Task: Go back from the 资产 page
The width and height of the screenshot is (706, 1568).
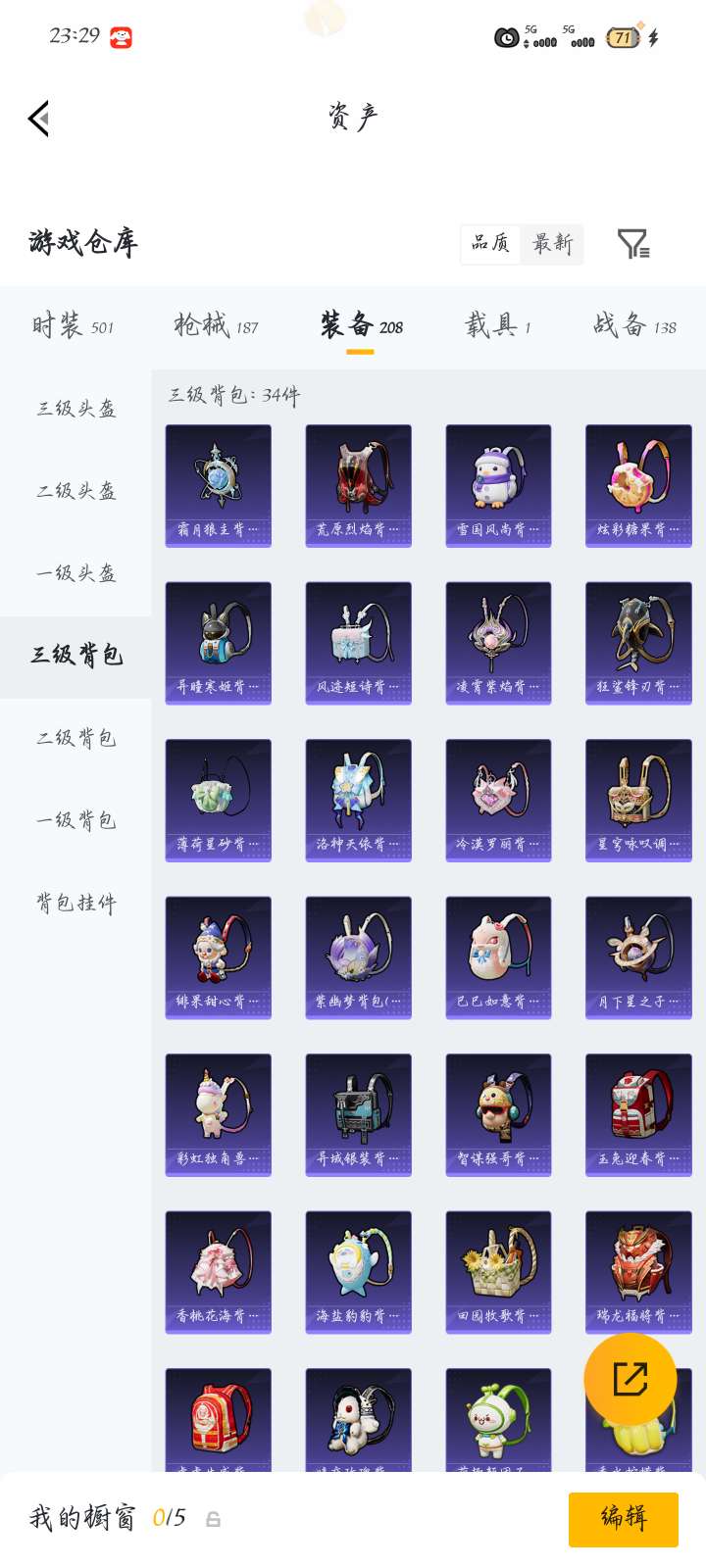Action: 39,119
